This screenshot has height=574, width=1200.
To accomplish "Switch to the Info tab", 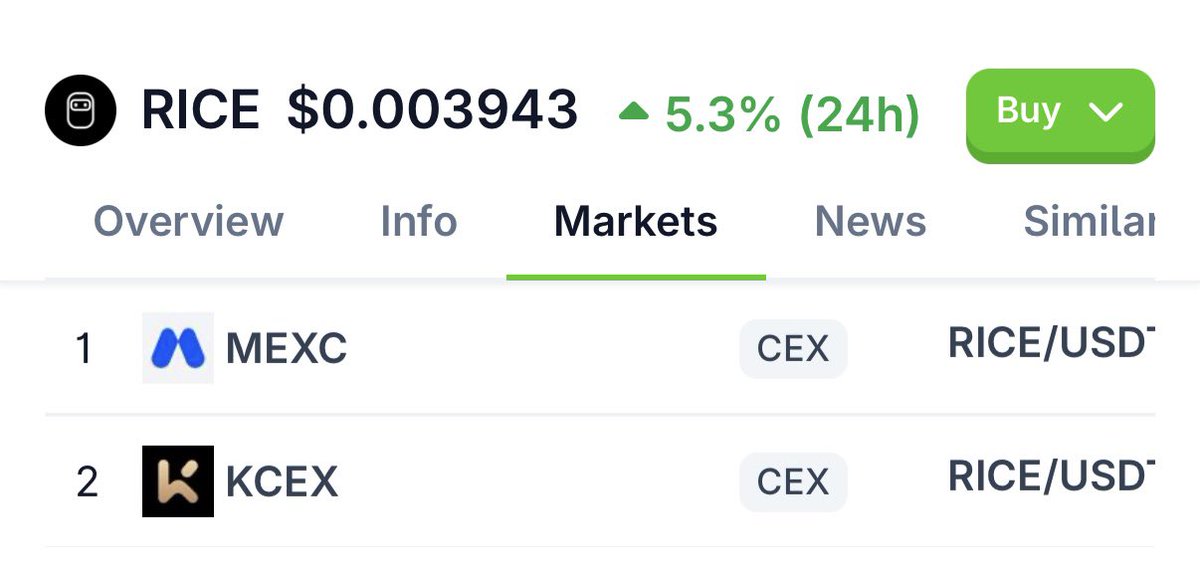I will [x=418, y=221].
